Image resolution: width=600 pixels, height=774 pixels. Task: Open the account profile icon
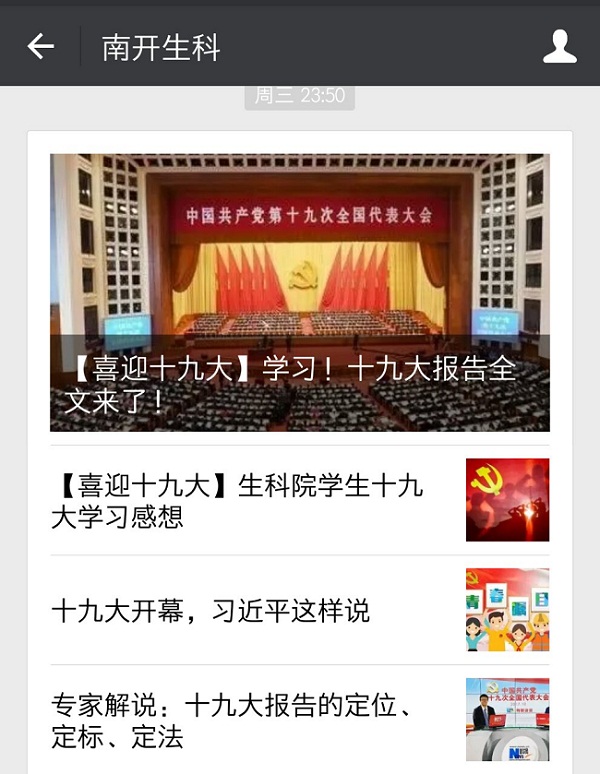tap(559, 46)
